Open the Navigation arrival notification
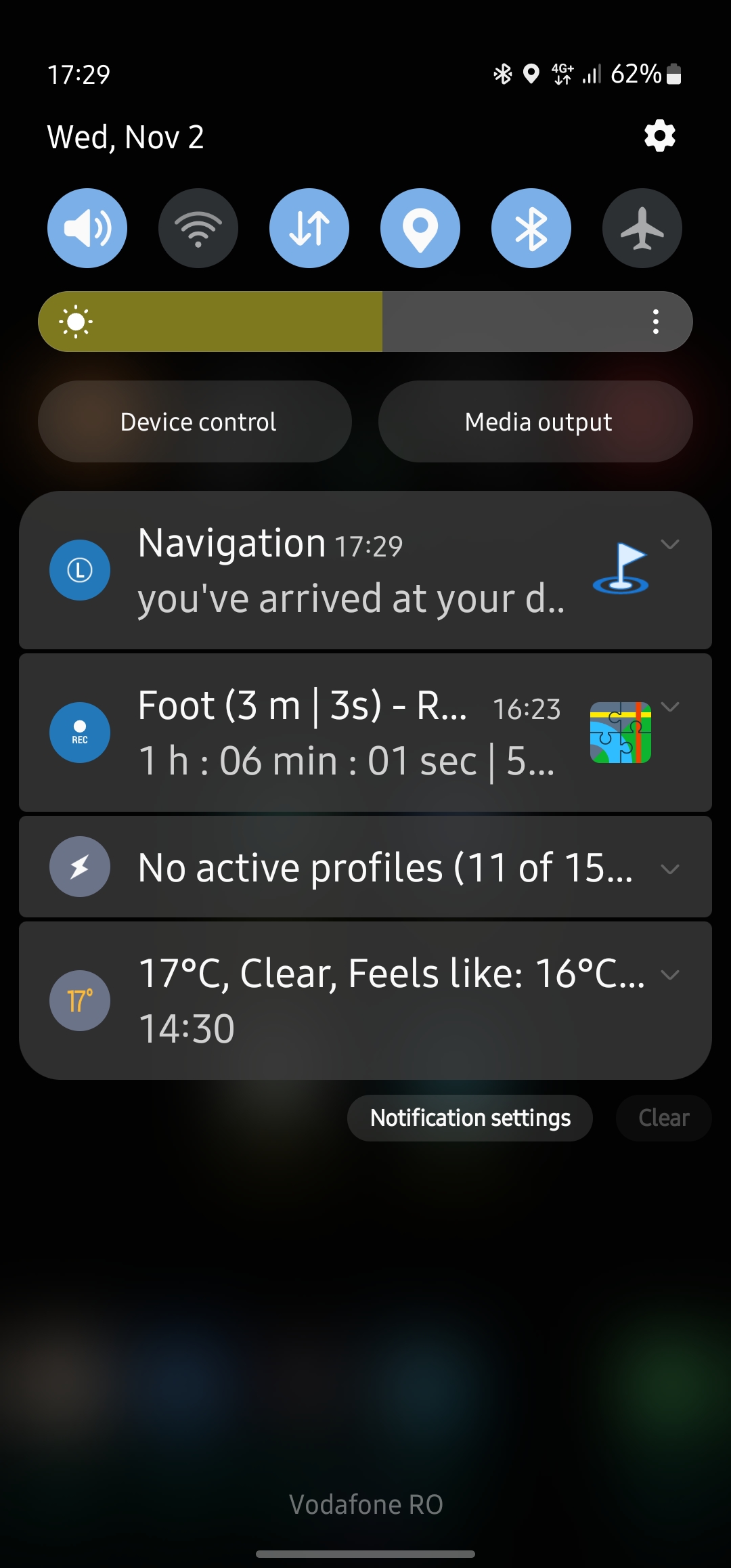The height and width of the screenshot is (1568, 731). point(352,572)
